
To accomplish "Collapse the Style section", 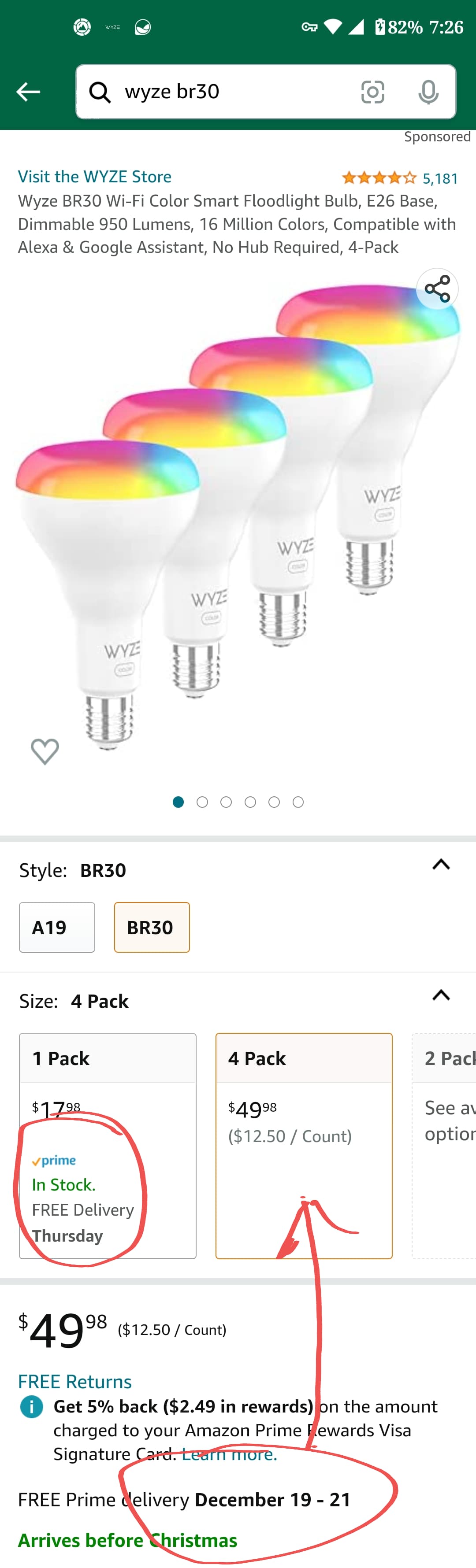I will pyautogui.click(x=441, y=865).
